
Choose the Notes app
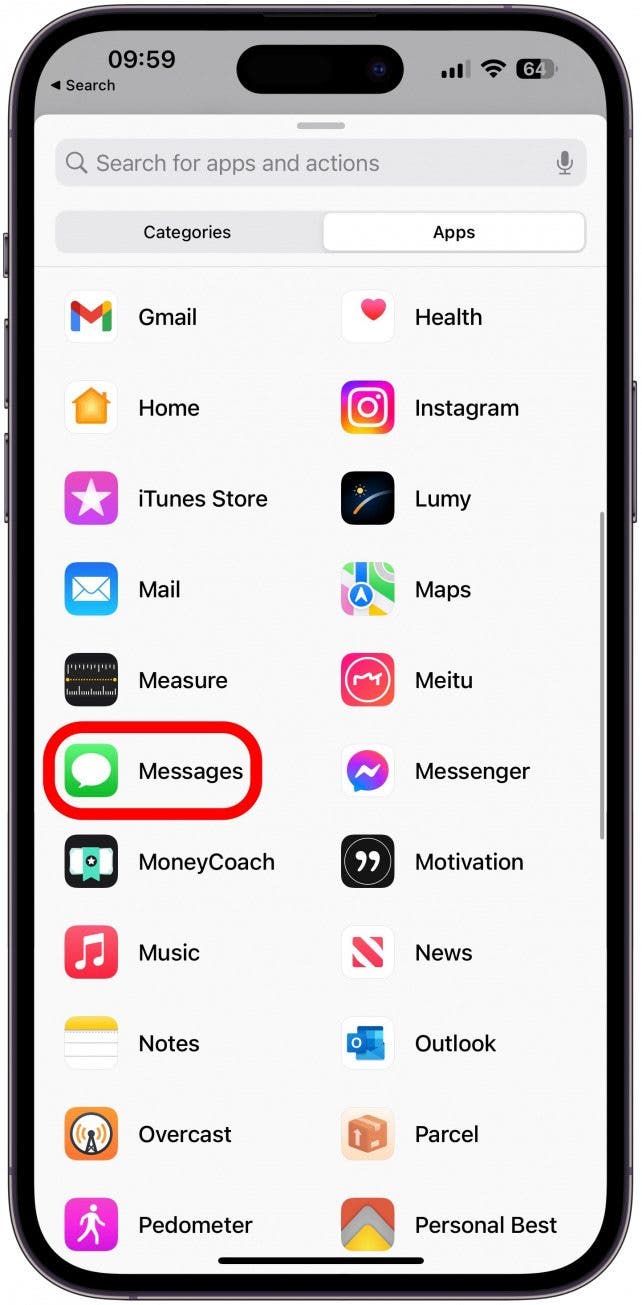coord(167,1044)
